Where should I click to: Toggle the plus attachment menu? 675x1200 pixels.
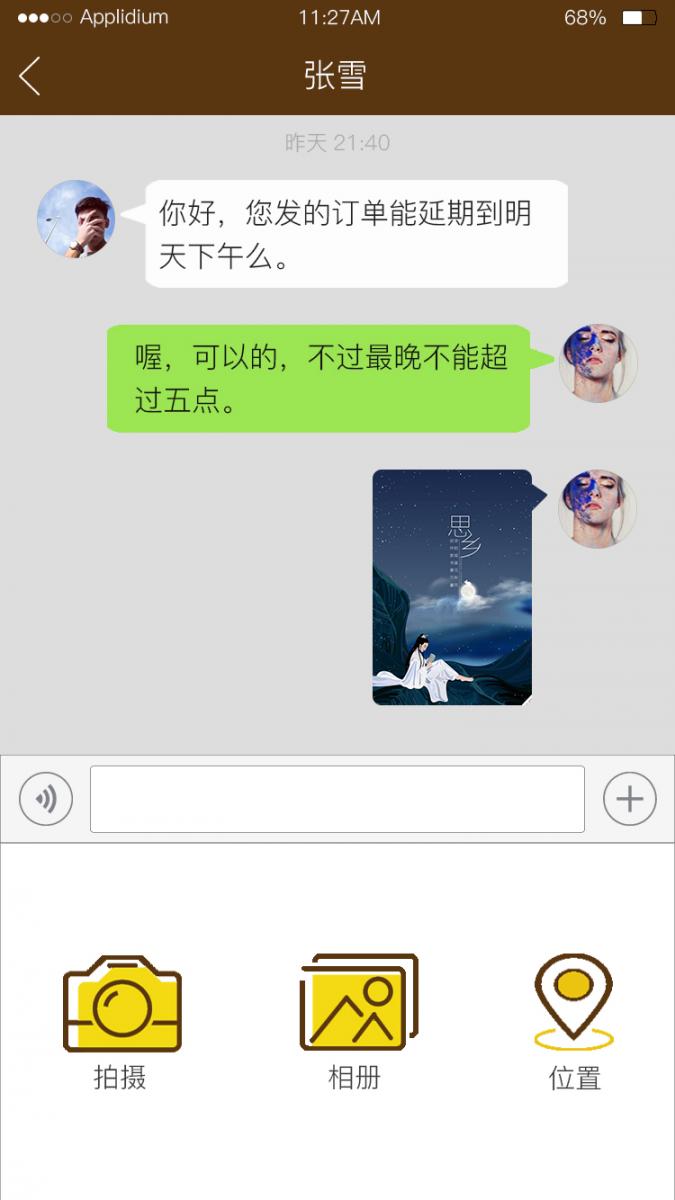629,799
